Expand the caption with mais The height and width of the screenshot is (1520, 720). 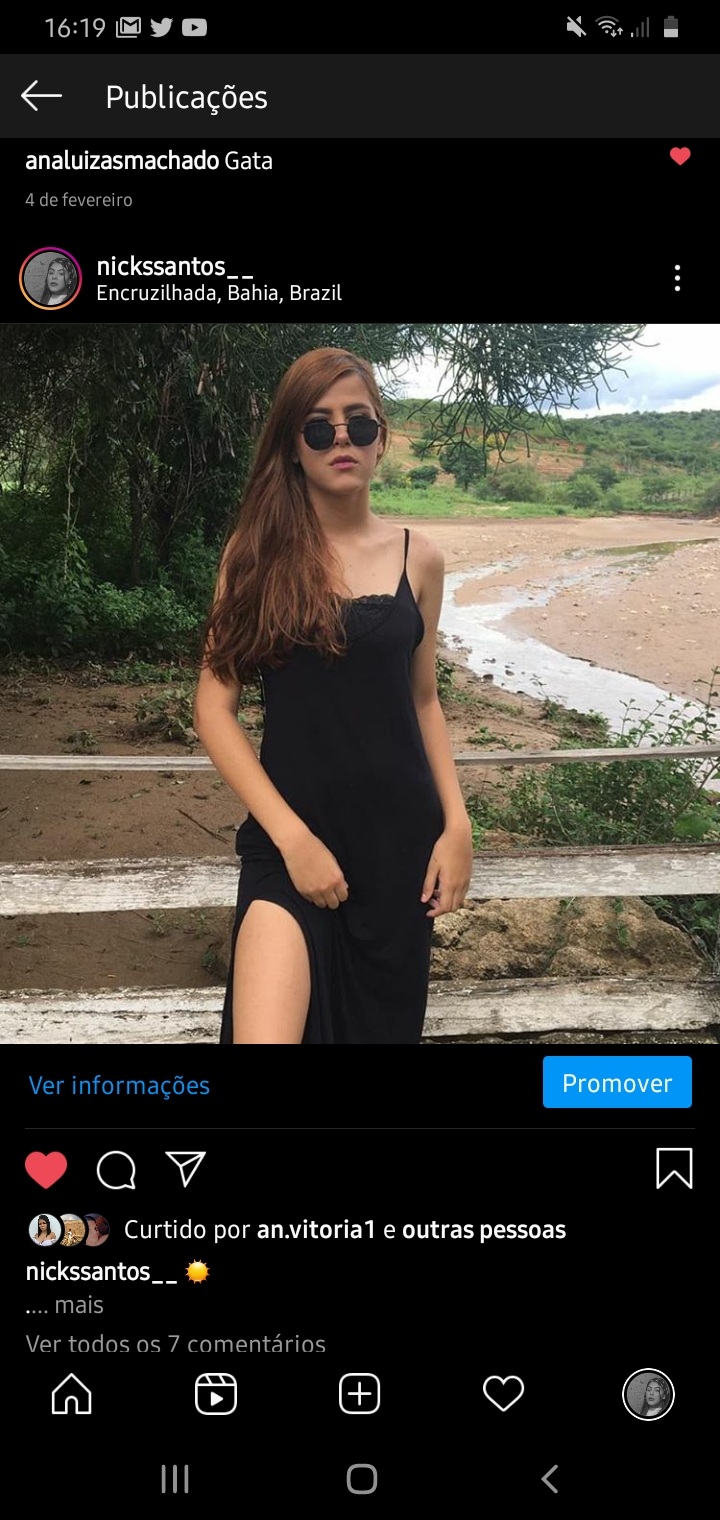[78, 1305]
